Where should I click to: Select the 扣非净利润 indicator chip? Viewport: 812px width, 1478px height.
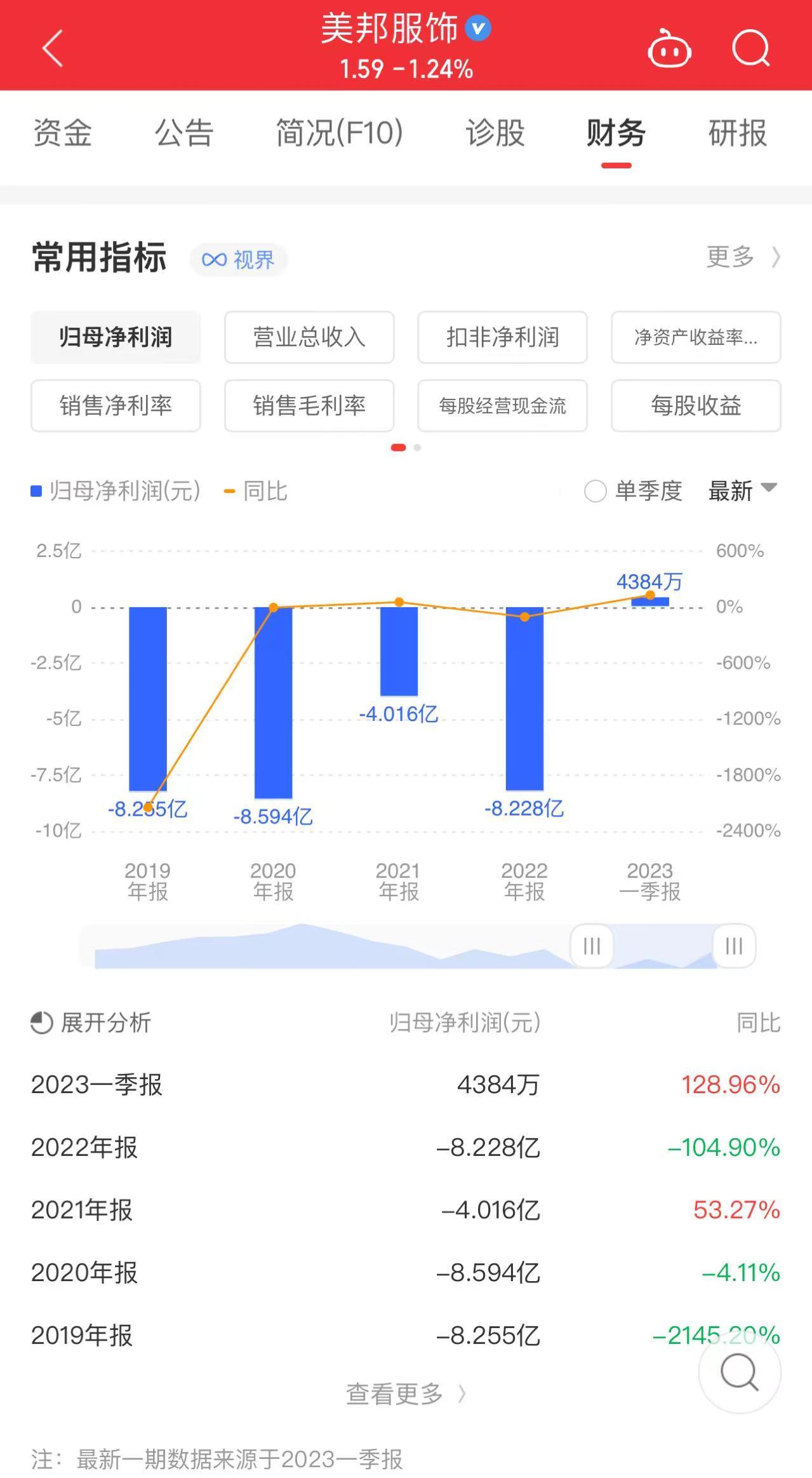(x=502, y=337)
